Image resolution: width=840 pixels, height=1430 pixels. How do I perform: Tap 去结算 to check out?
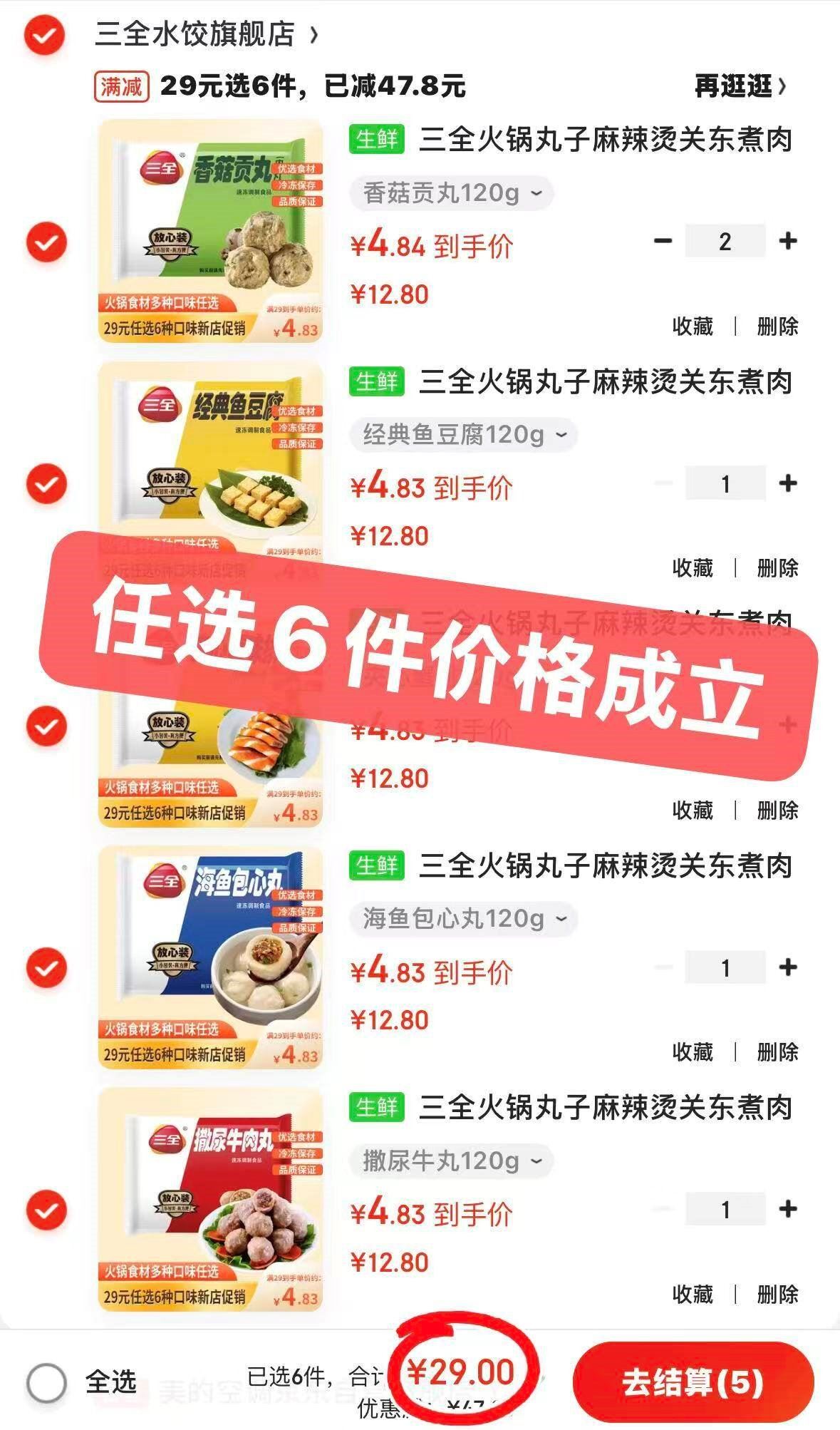[x=693, y=1383]
